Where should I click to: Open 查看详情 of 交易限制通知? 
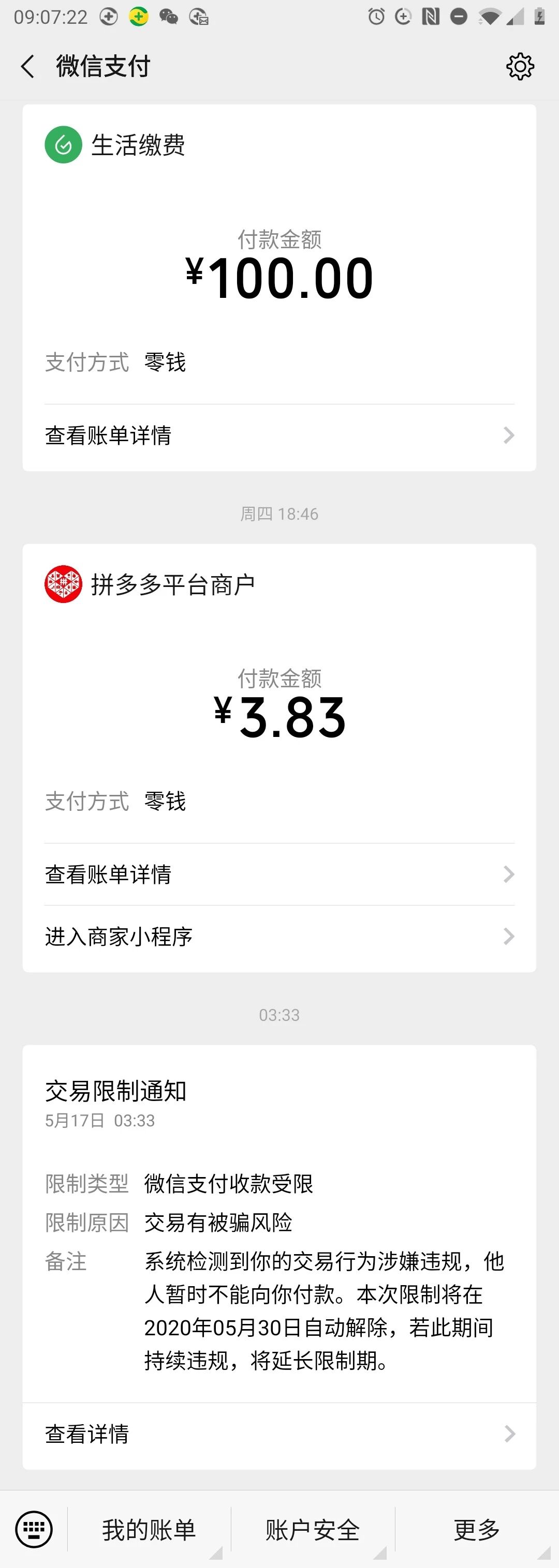point(279,1434)
